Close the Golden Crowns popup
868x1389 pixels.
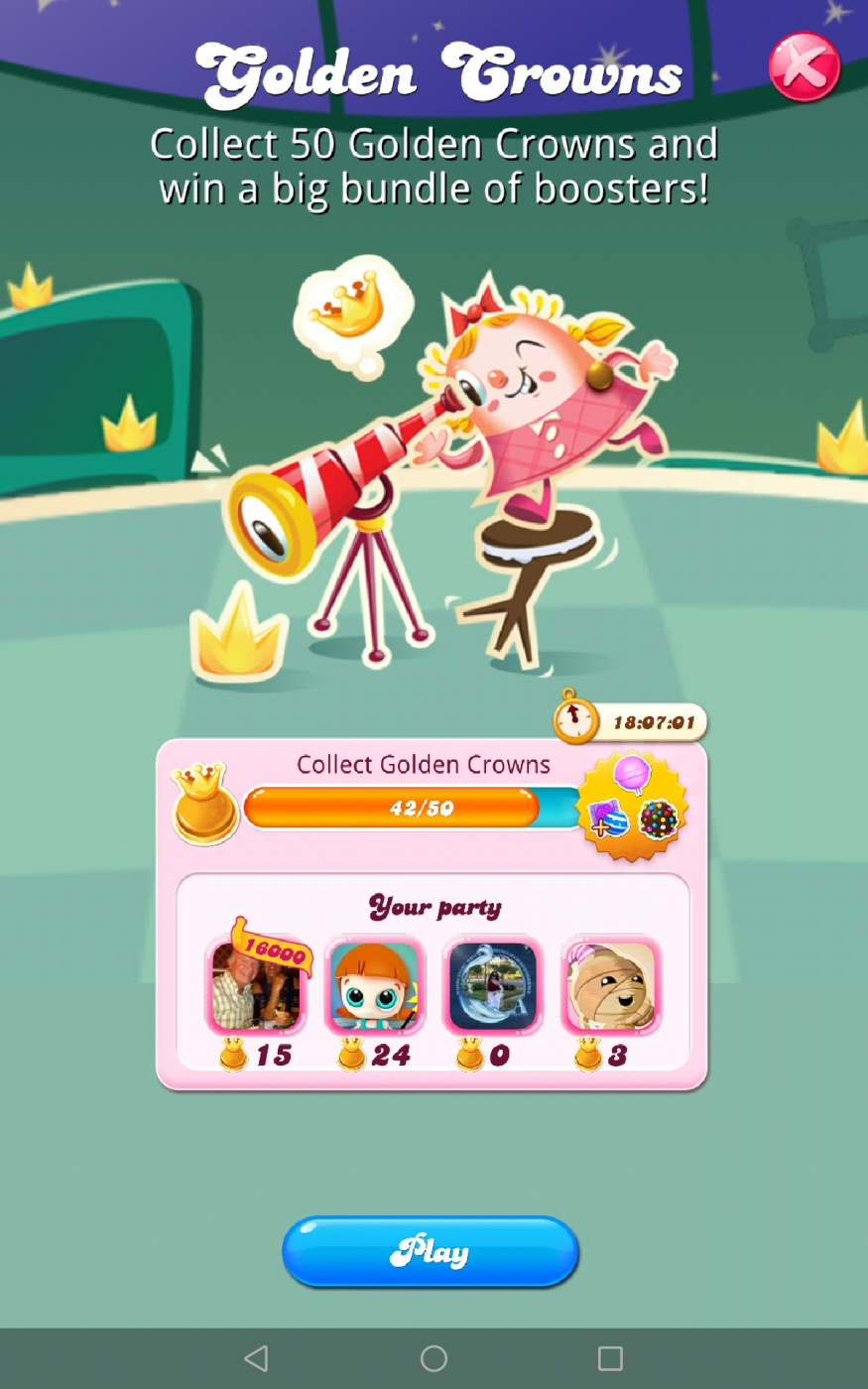point(804,66)
